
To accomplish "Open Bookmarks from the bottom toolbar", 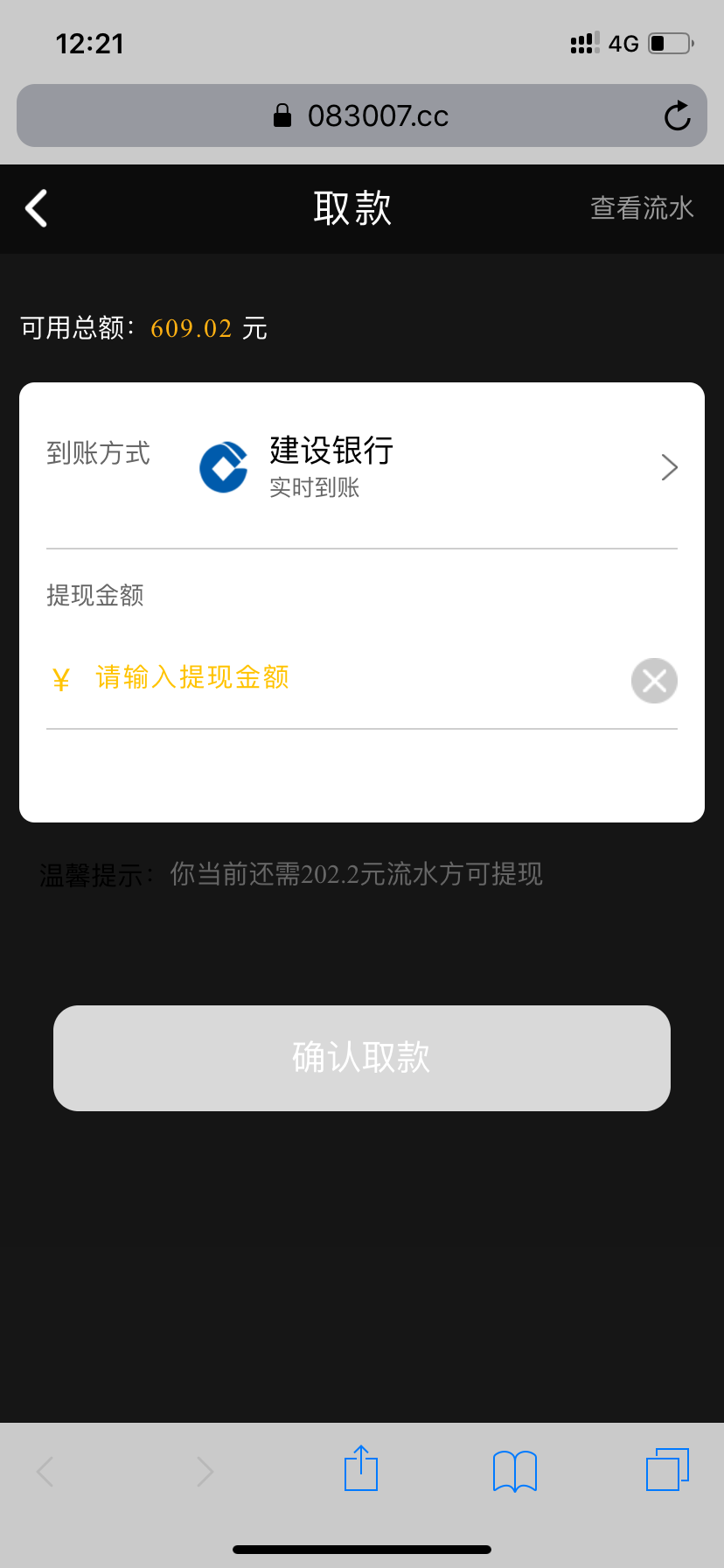I will 514,1471.
